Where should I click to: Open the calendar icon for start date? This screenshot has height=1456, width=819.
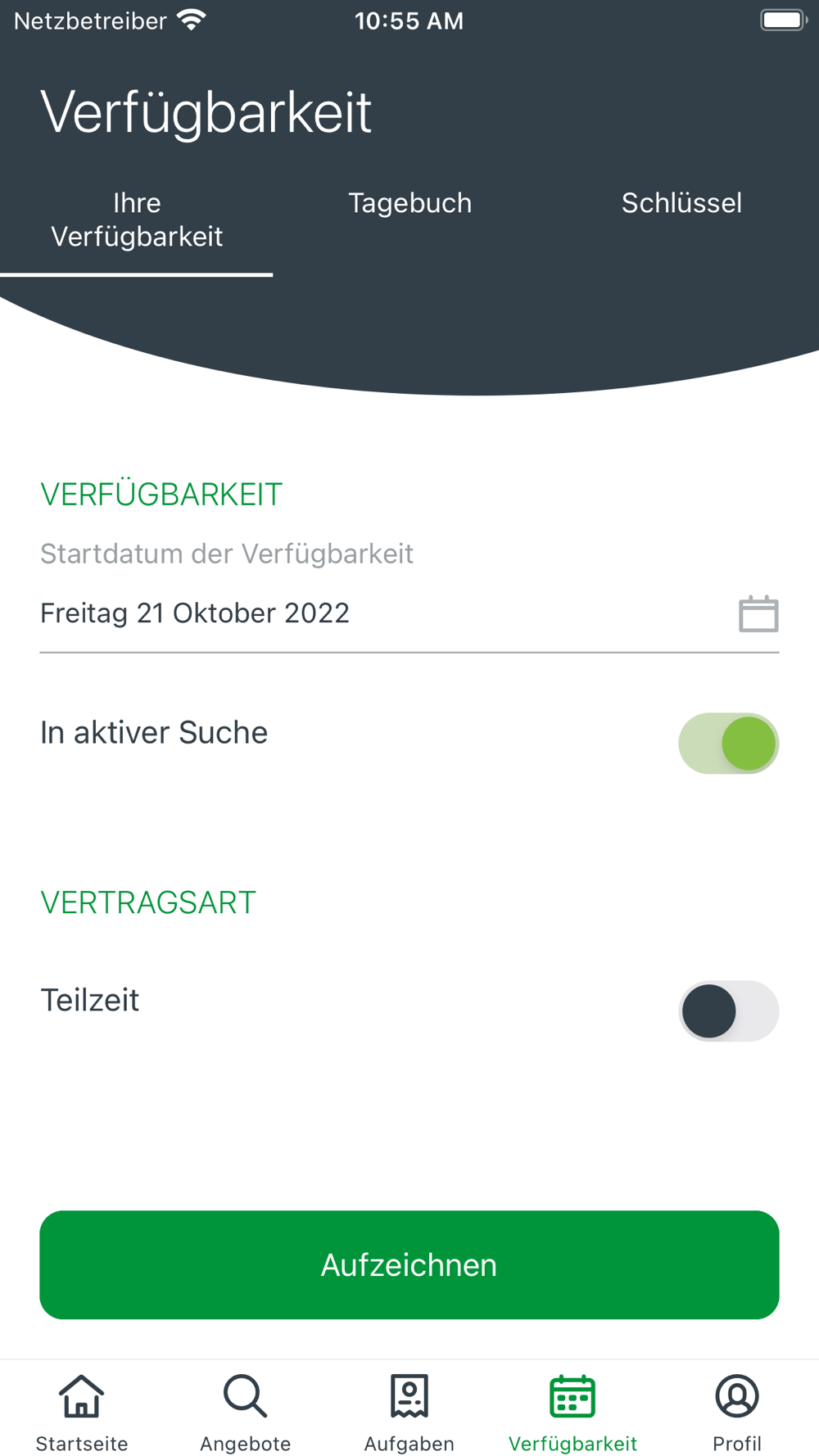point(758,614)
